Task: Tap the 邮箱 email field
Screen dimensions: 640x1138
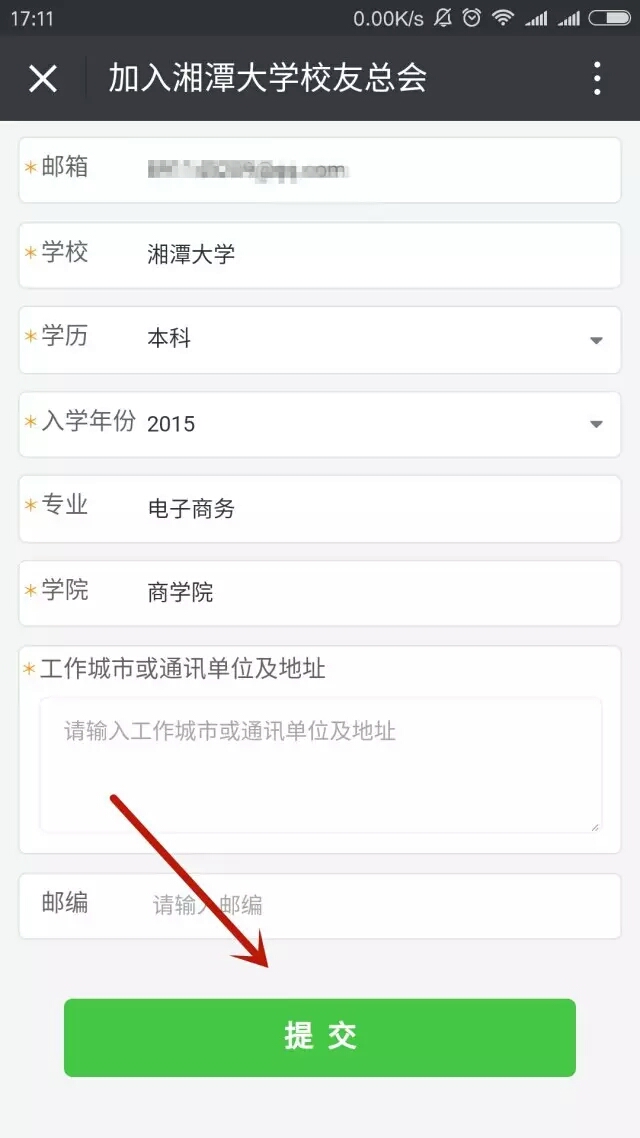Action: coord(380,170)
